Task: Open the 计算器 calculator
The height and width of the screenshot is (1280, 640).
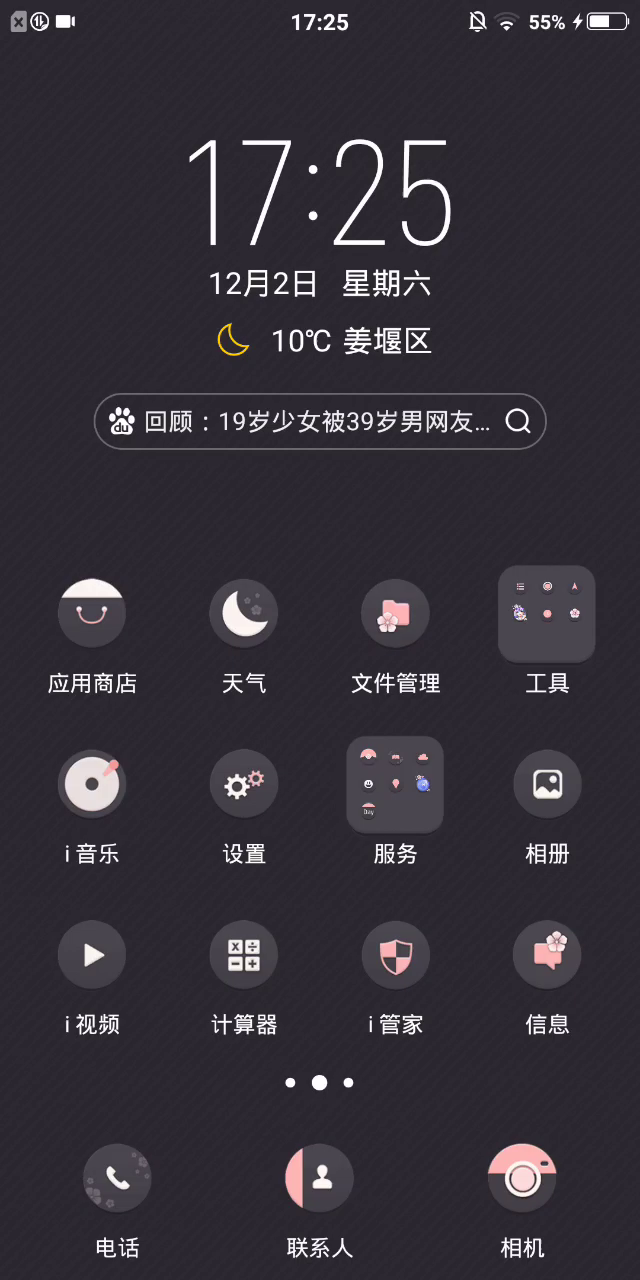Action: coord(244,955)
